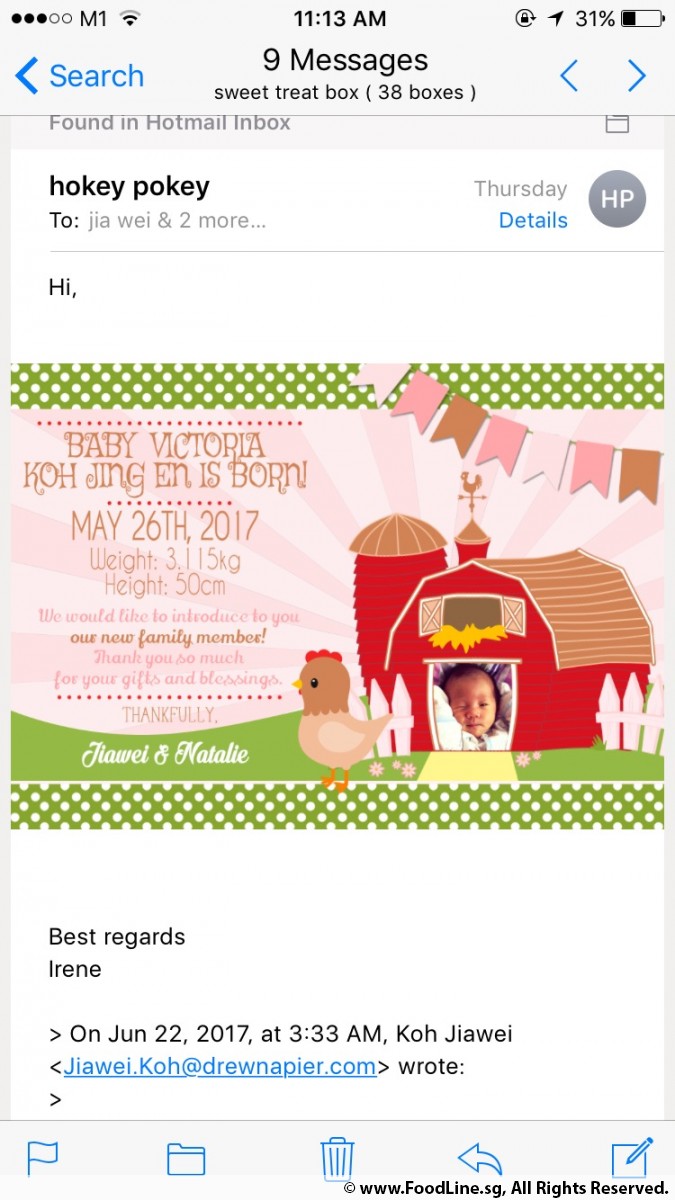Image resolution: width=675 pixels, height=1200 pixels.
Task: Compose a new email
Action: pyautogui.click(x=631, y=1156)
